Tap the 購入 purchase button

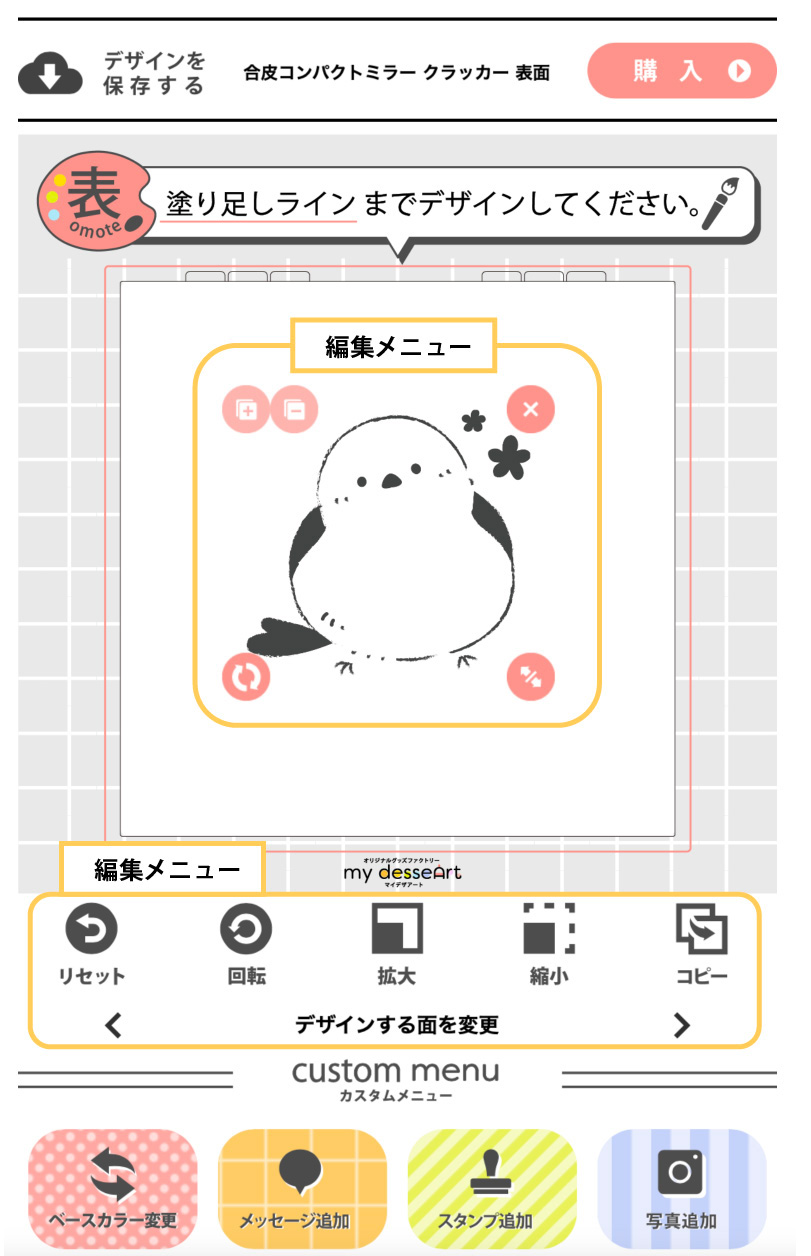(682, 71)
